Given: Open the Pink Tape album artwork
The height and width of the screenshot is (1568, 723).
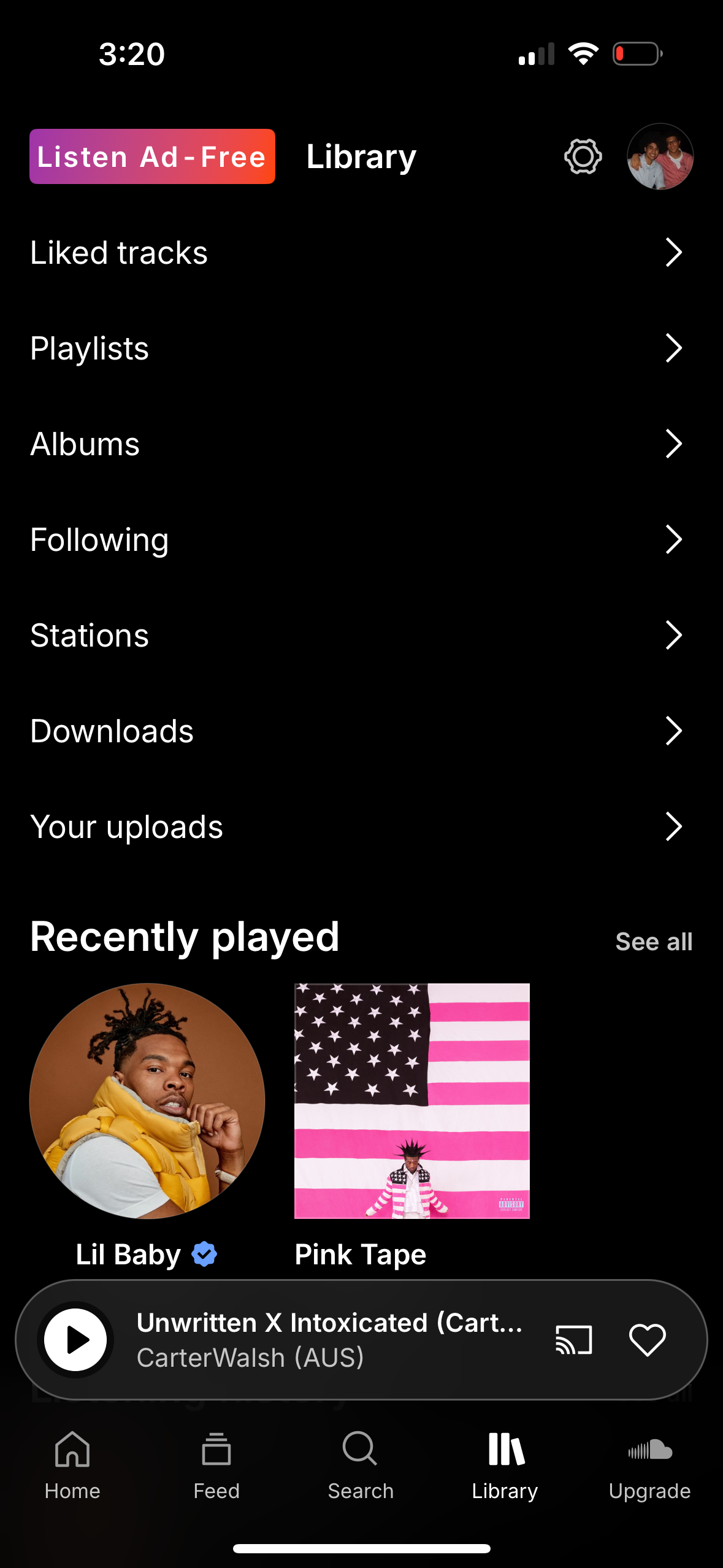Looking at the screenshot, I should pyautogui.click(x=412, y=1099).
